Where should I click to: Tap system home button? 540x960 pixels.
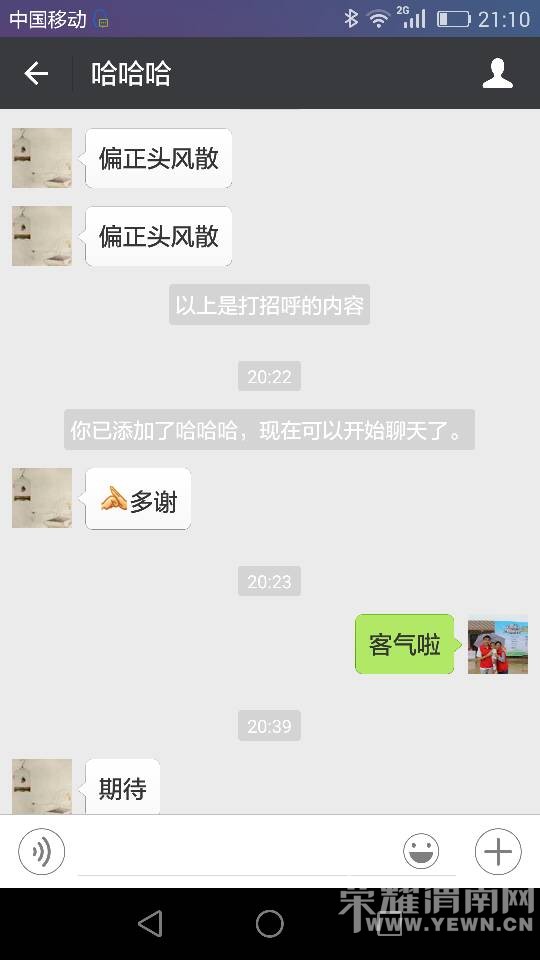pos(269,923)
